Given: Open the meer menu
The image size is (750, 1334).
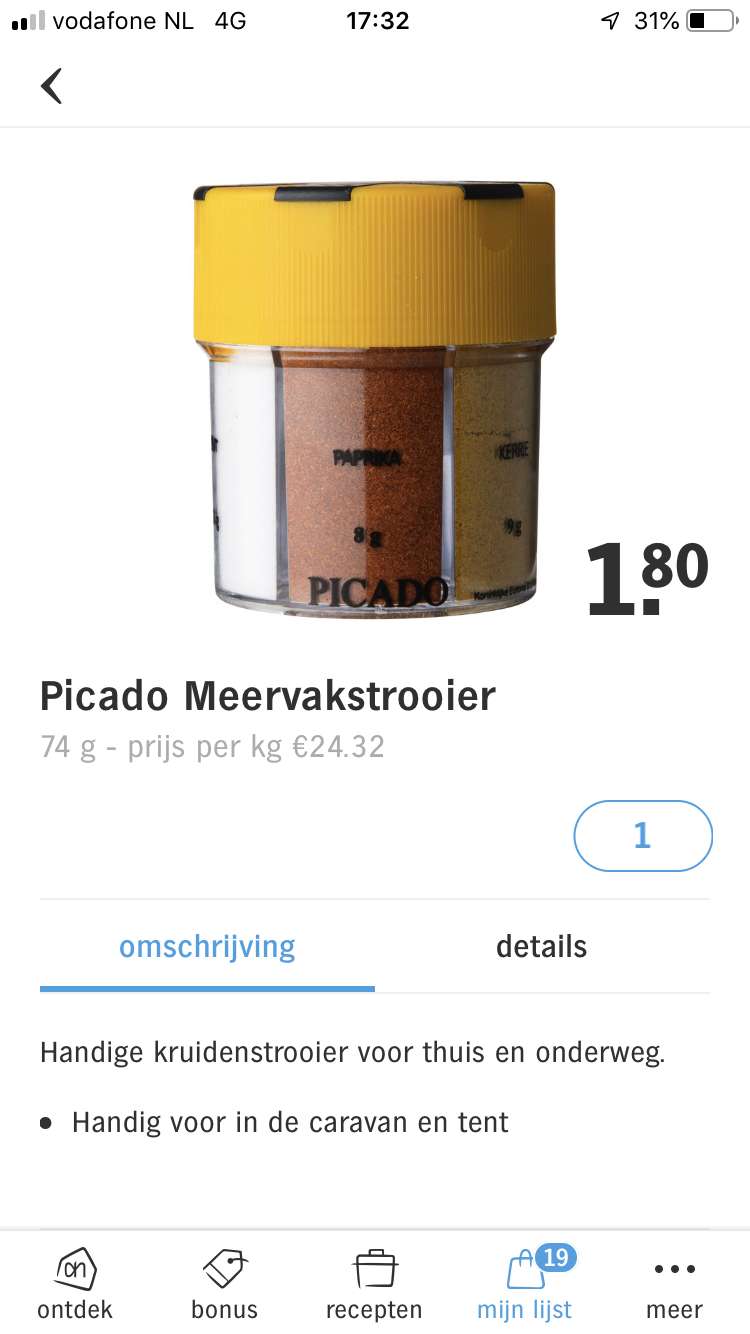Looking at the screenshot, I should (675, 1282).
